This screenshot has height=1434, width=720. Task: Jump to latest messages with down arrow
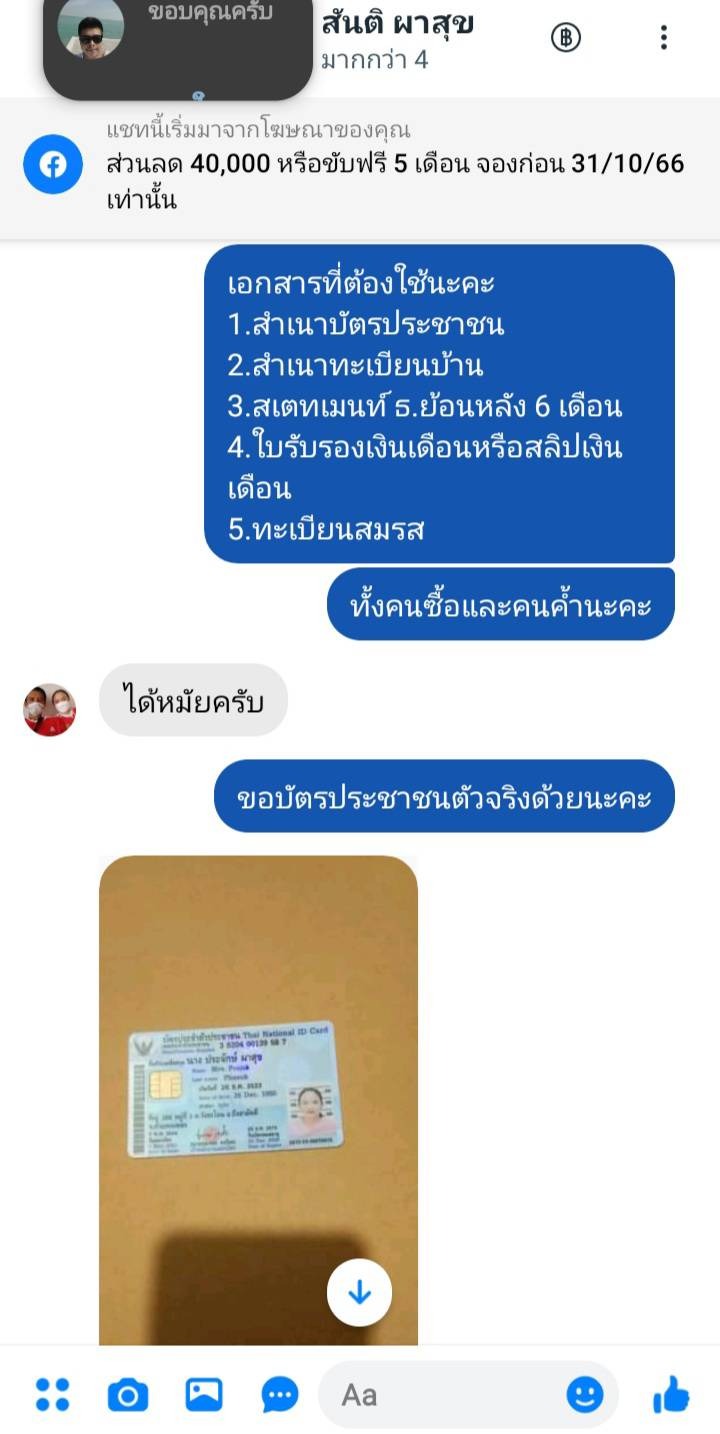(359, 1293)
